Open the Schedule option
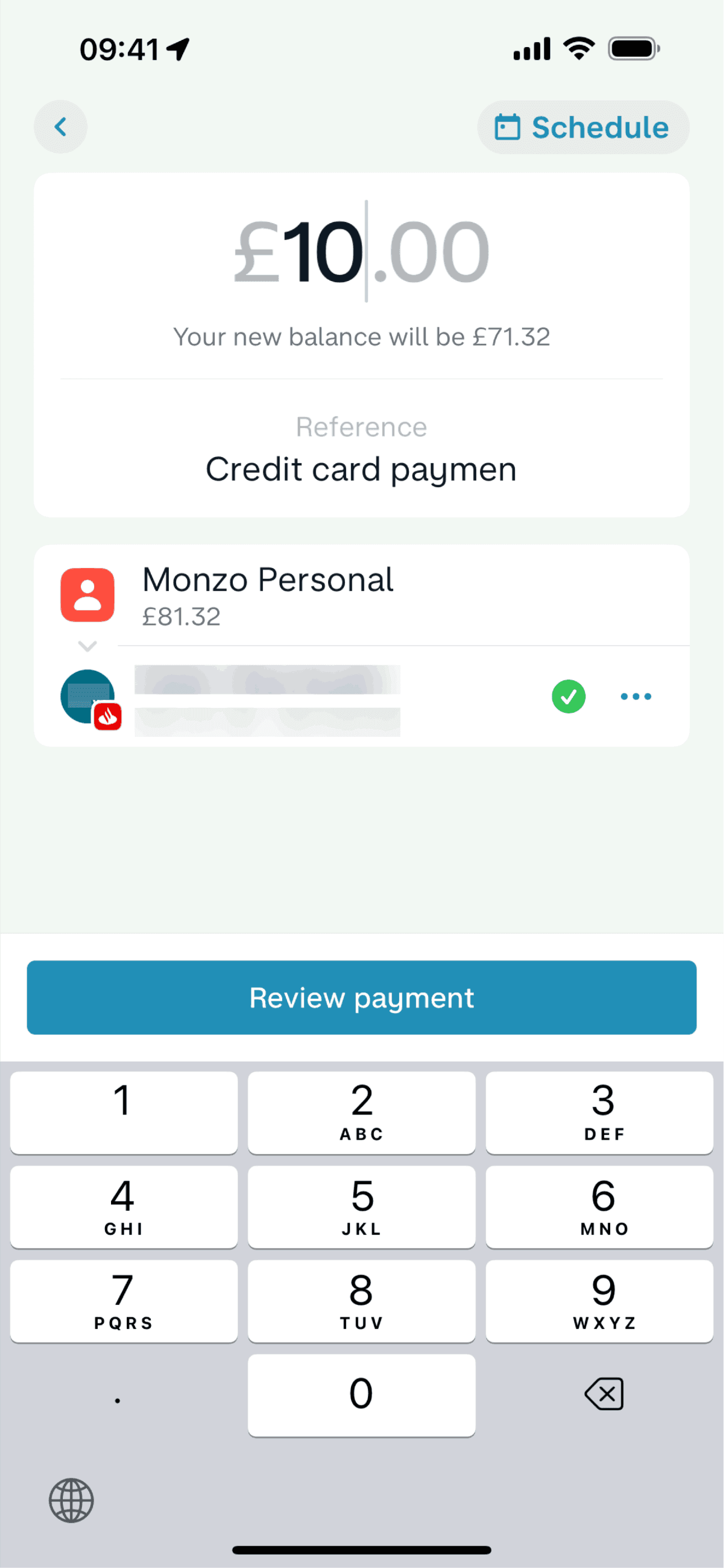This screenshot has height=1568, width=724. 583,127
